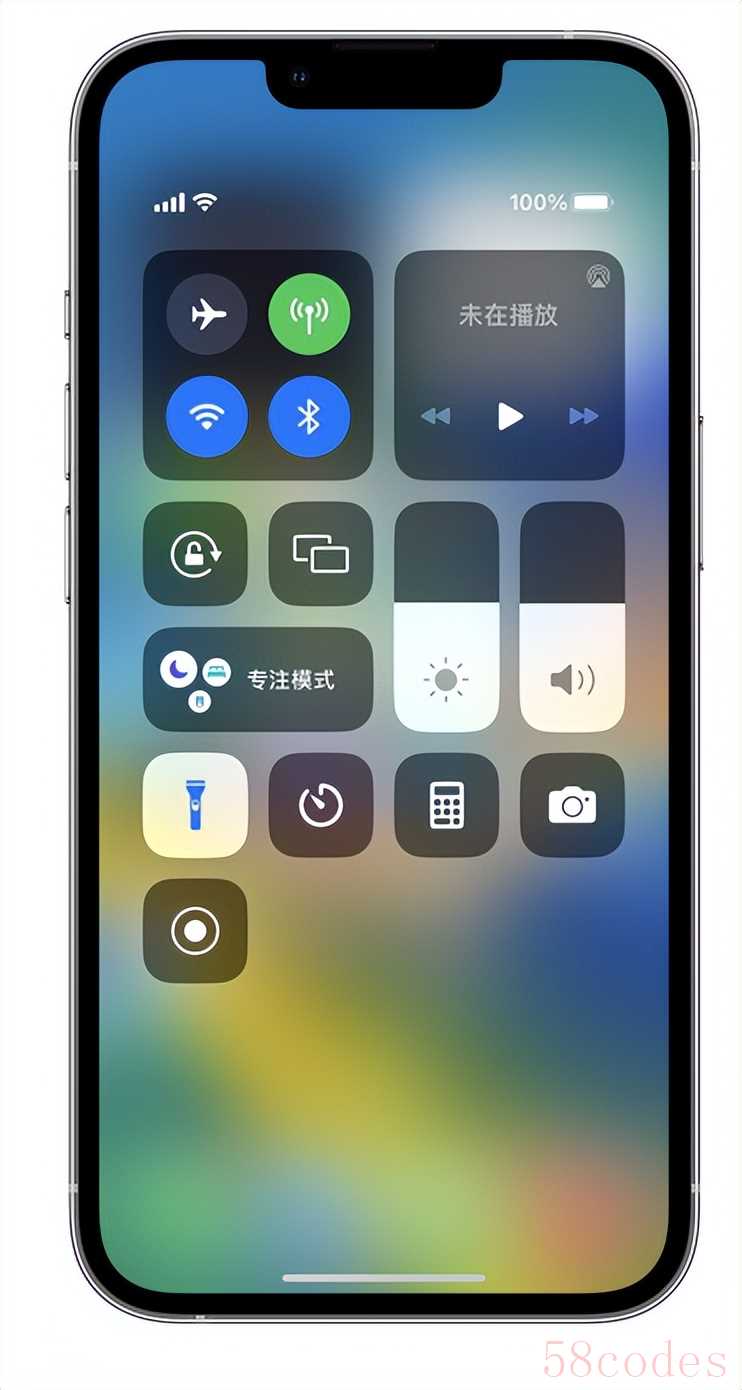The height and width of the screenshot is (1390, 742).
Task: Open the Camera
Action: pos(572,805)
